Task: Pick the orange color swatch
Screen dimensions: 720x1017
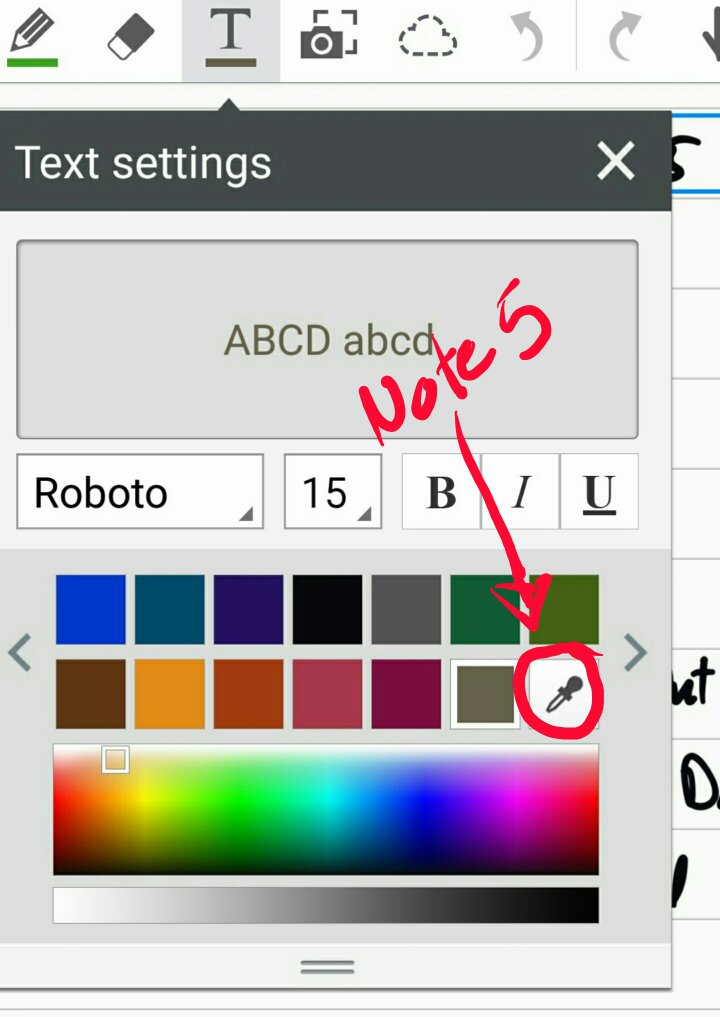Action: 170,693
